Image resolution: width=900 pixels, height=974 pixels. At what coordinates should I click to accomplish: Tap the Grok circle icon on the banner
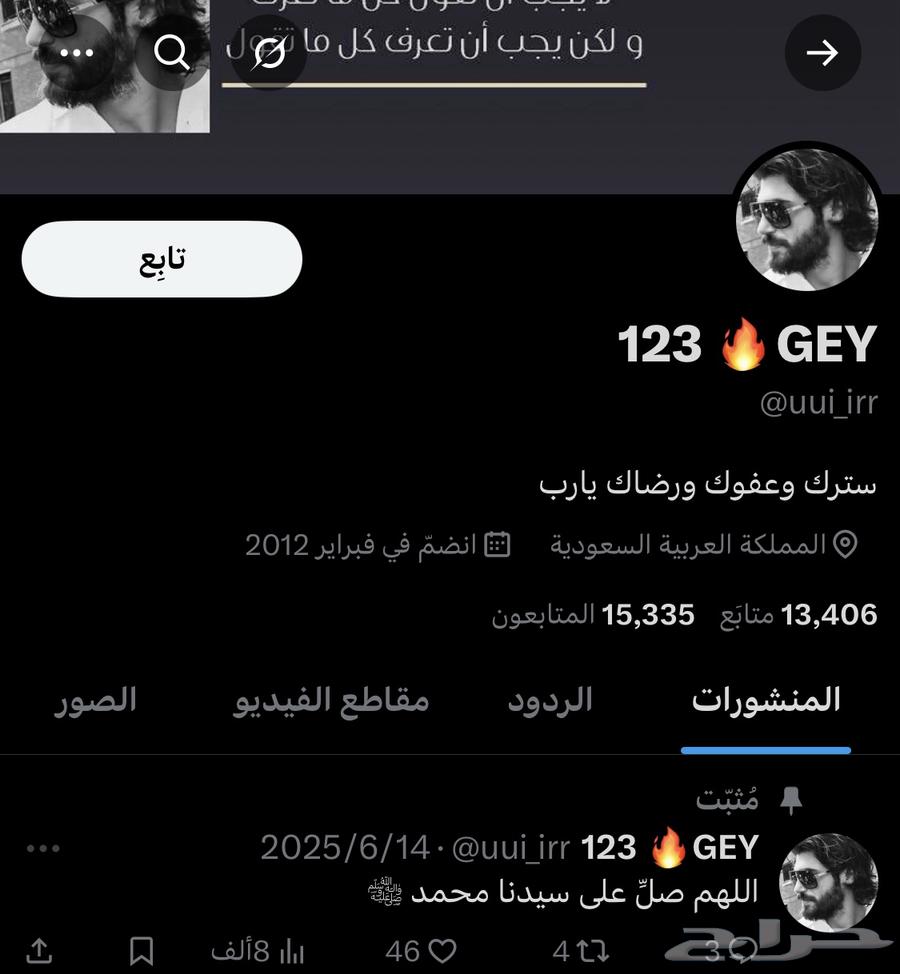[269, 53]
